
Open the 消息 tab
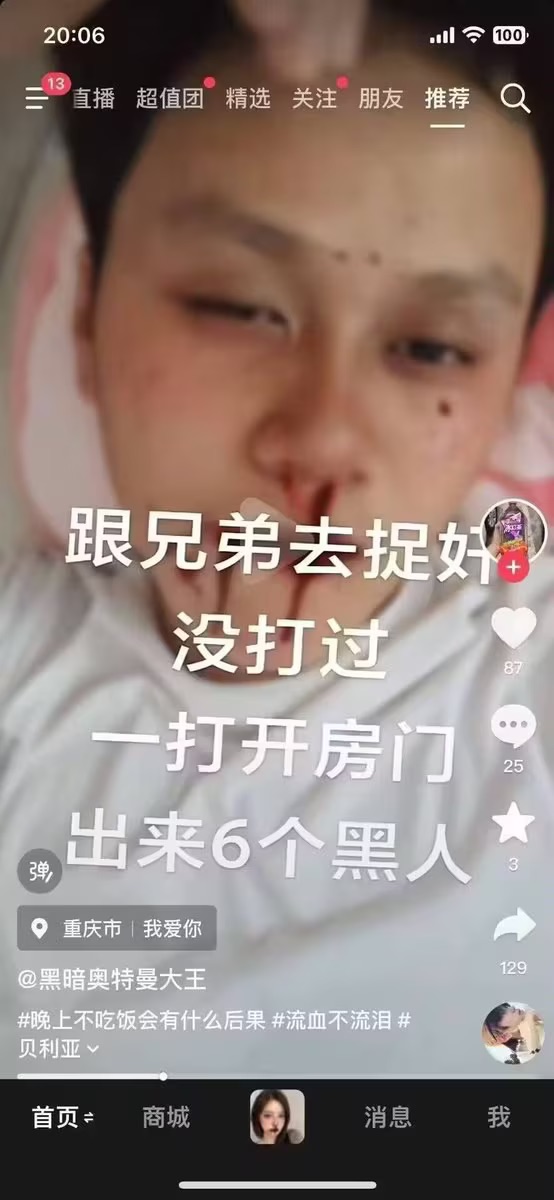tap(388, 1117)
